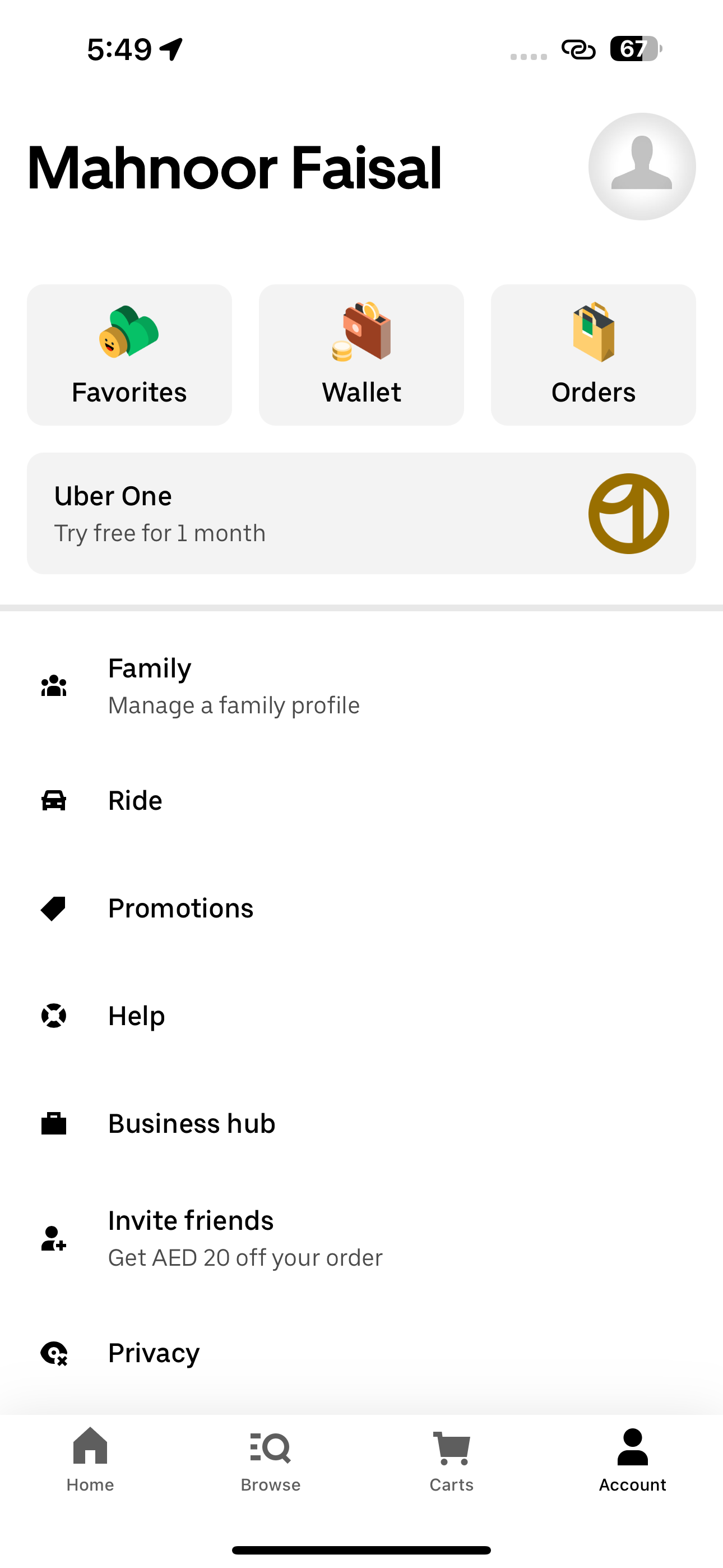Open Favorites from the shortcut tile
This screenshot has width=723, height=1568.
tap(128, 354)
